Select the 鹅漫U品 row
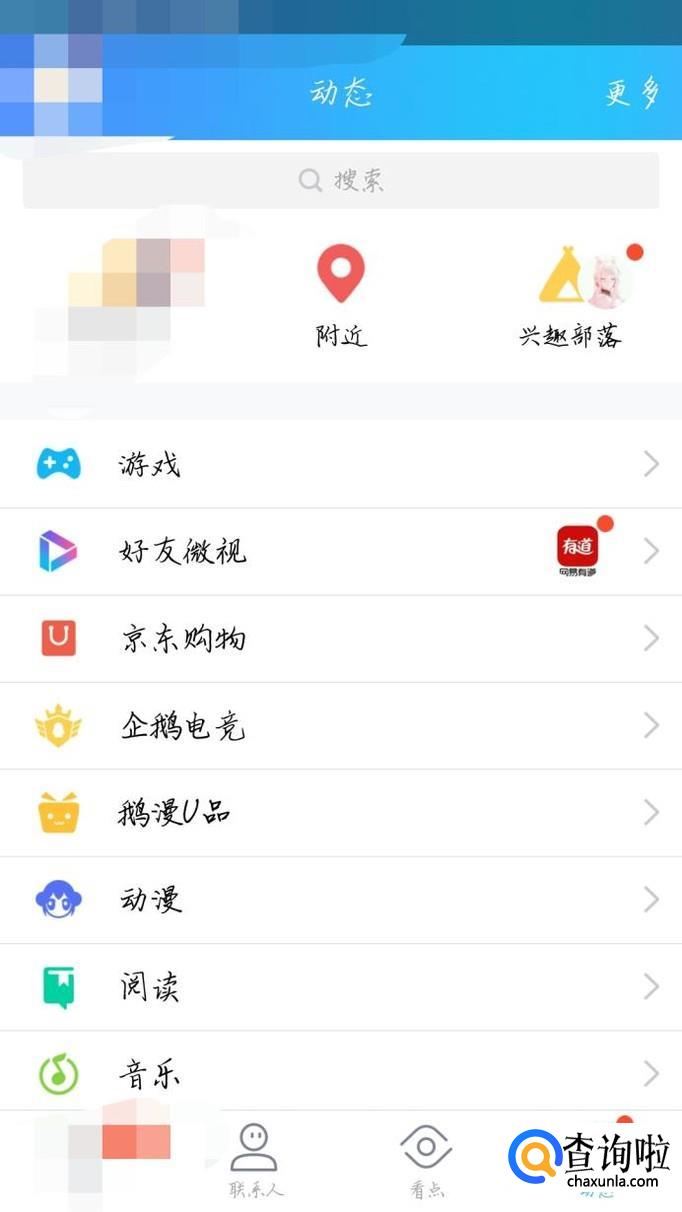Screen dimensions: 682x1212 tap(340, 813)
